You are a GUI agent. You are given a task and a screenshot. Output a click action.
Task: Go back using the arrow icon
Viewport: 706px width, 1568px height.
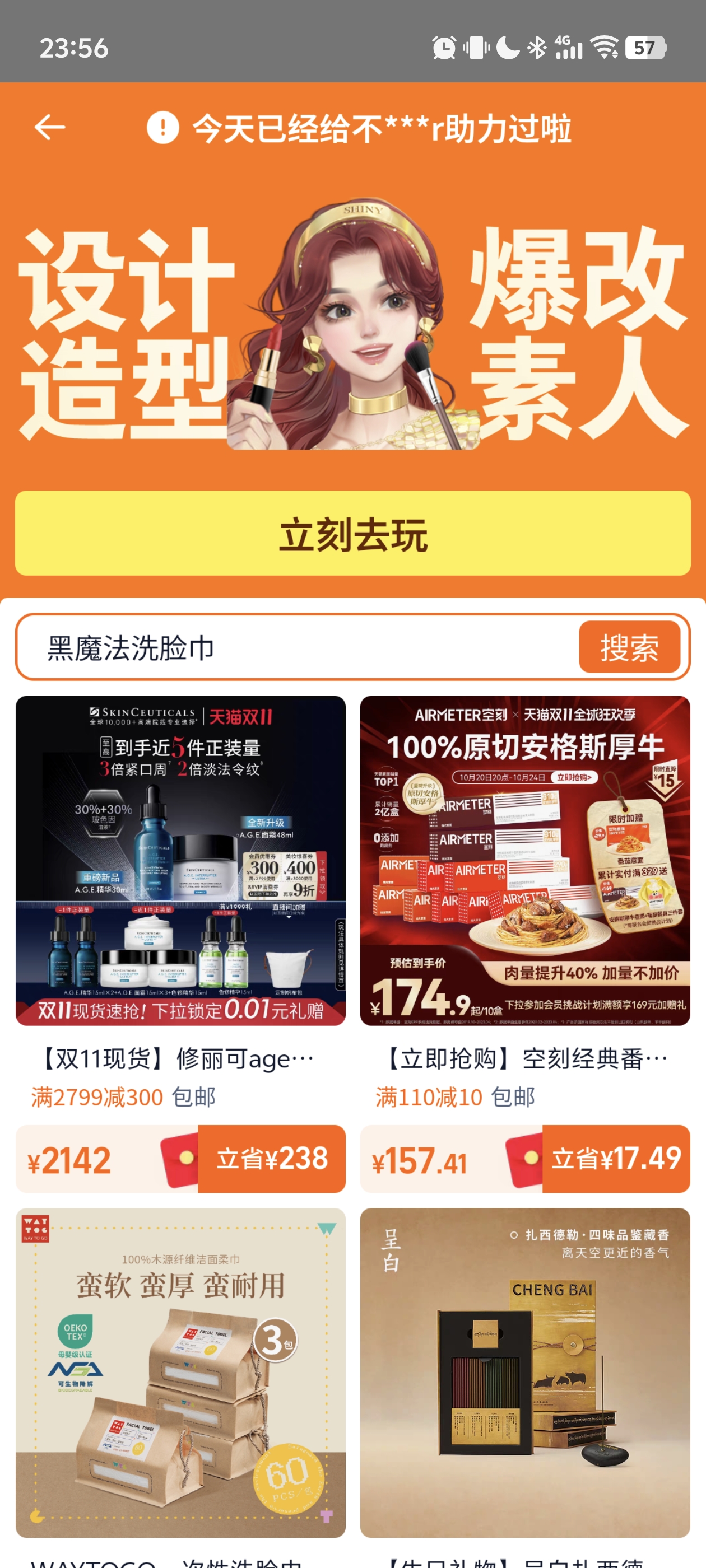click(50, 127)
